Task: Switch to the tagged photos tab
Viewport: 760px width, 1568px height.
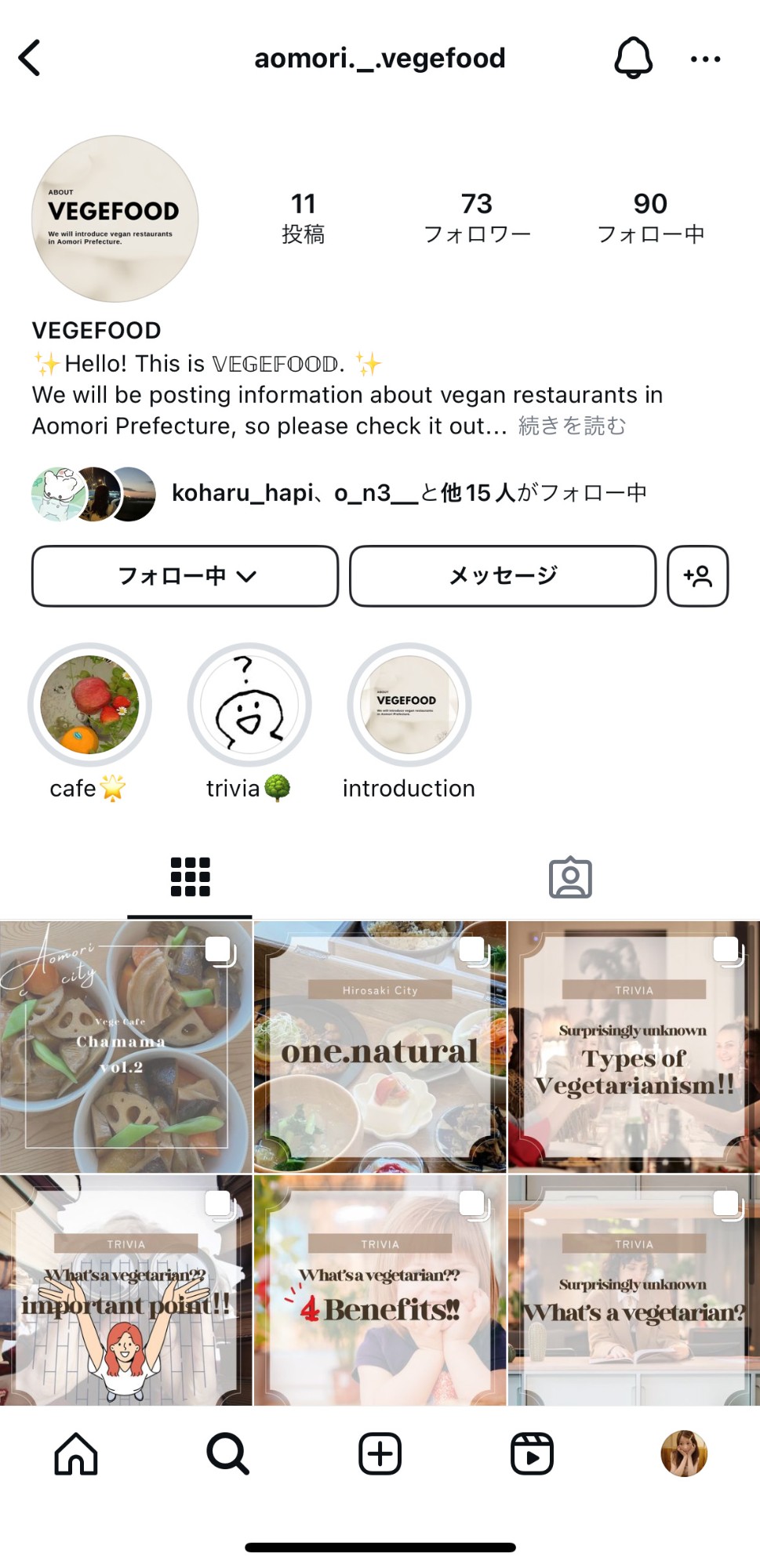Action: click(x=570, y=877)
